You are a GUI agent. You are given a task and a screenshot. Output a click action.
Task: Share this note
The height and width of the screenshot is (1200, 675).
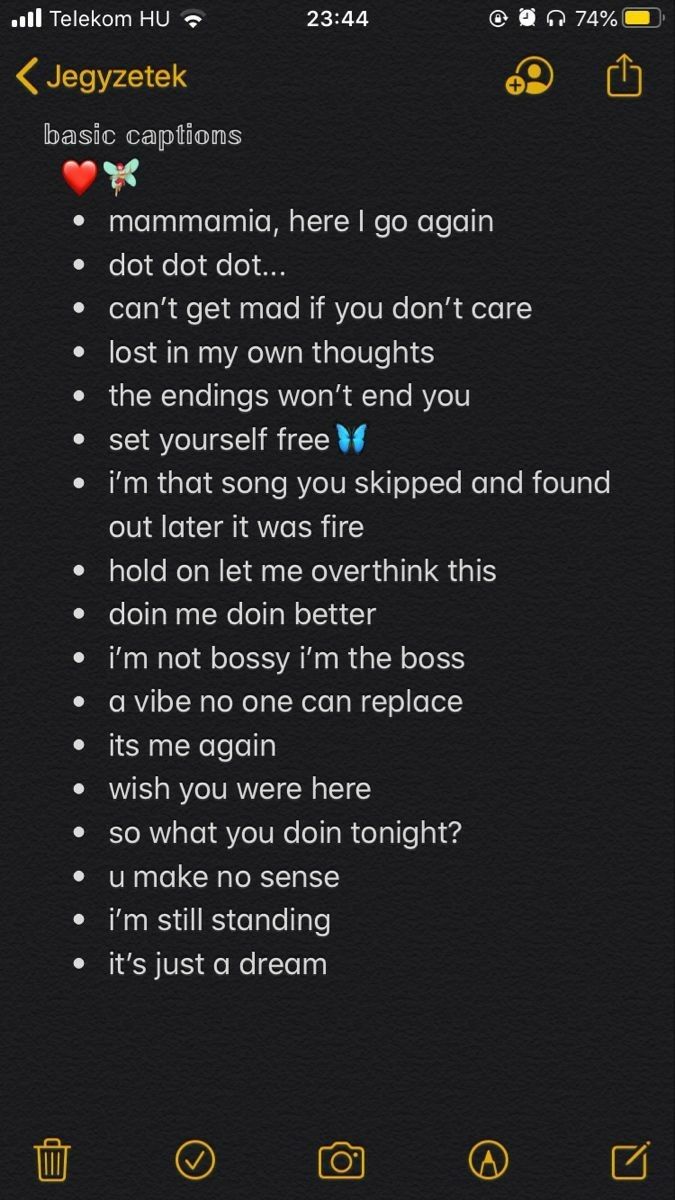(x=624, y=75)
